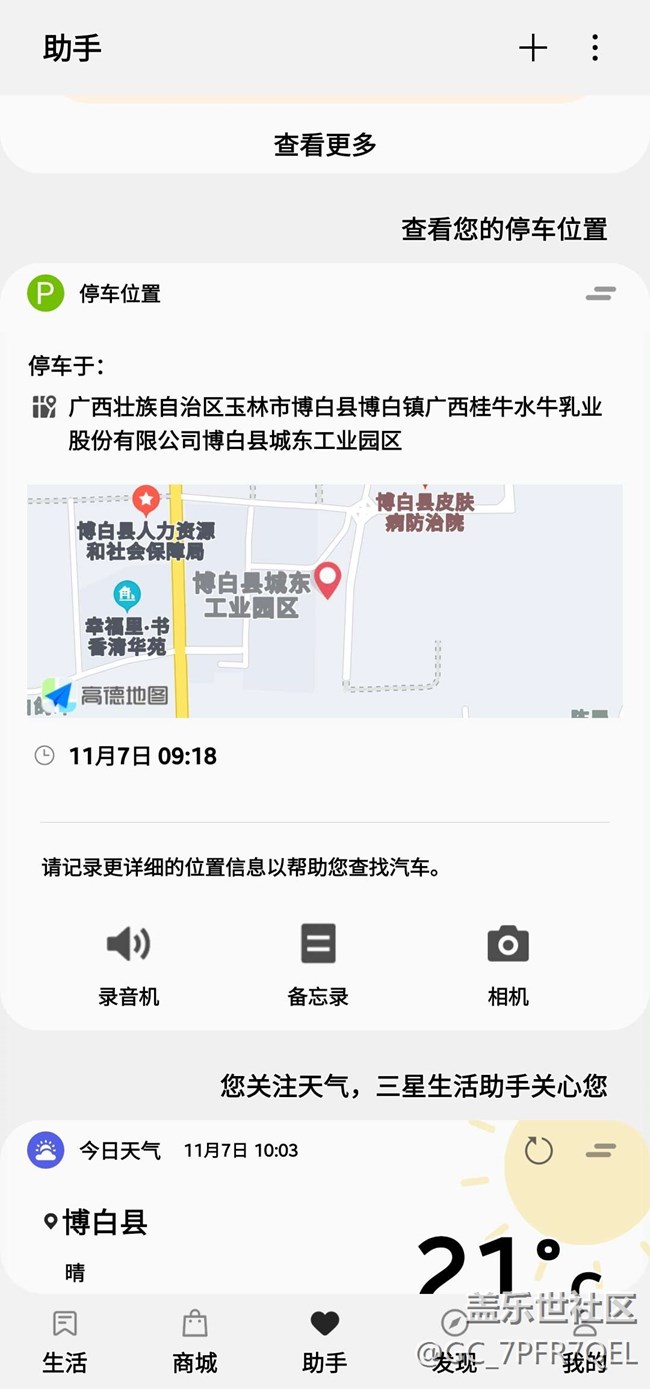Record a voice note with 录音机

[x=129, y=963]
